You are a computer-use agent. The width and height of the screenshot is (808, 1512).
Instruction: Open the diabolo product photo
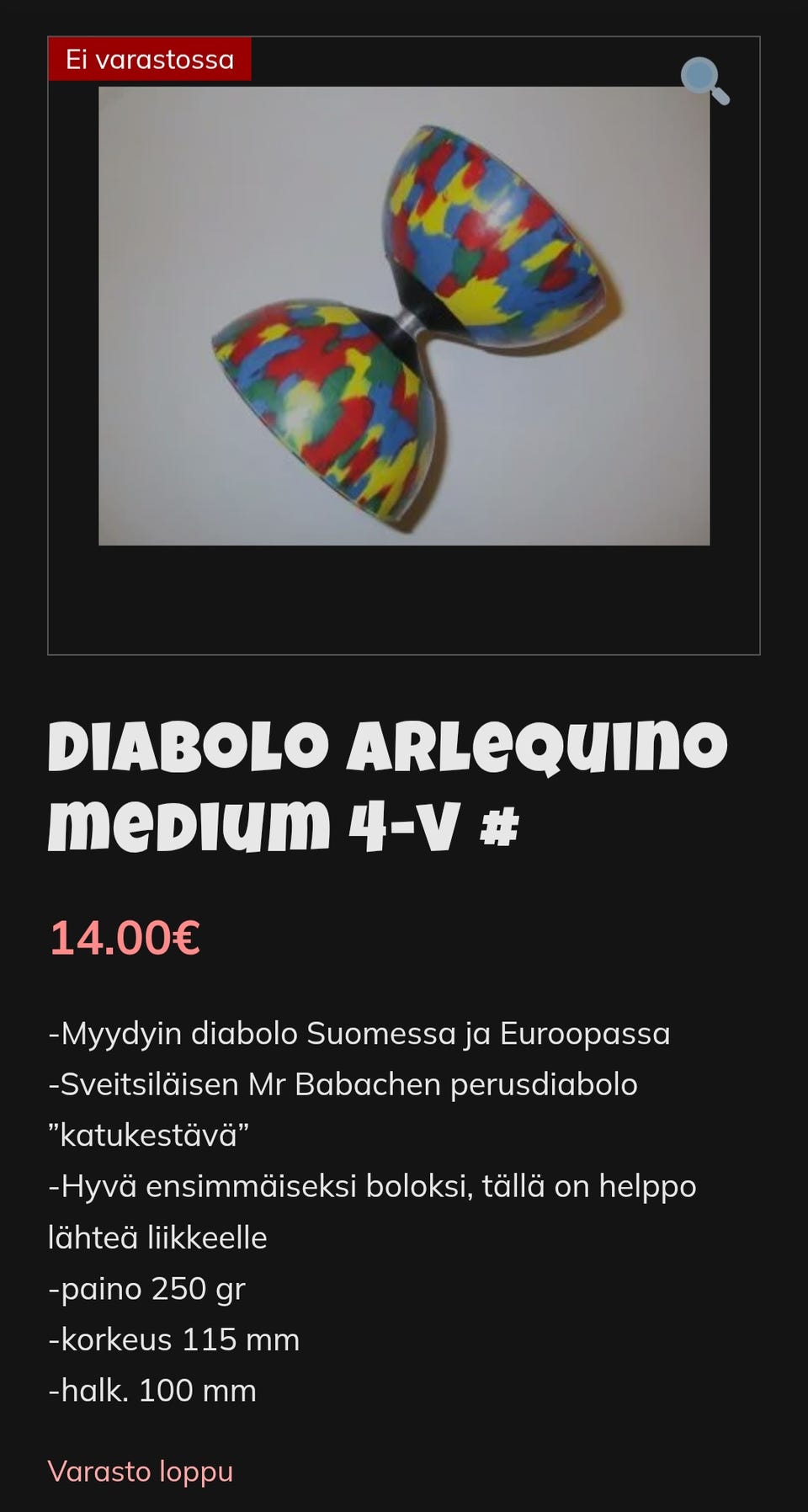click(404, 317)
